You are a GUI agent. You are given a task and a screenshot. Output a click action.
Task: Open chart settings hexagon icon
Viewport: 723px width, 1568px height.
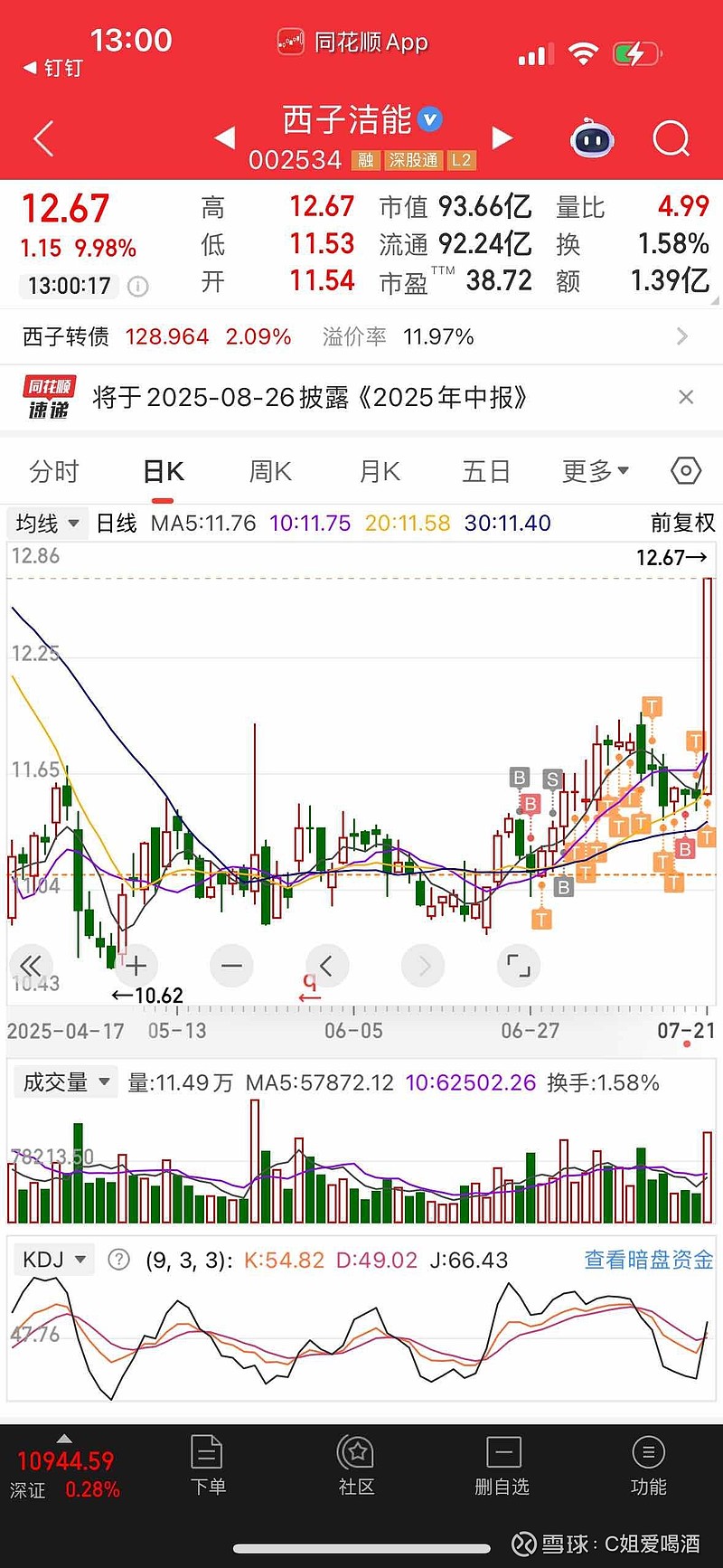tap(686, 471)
